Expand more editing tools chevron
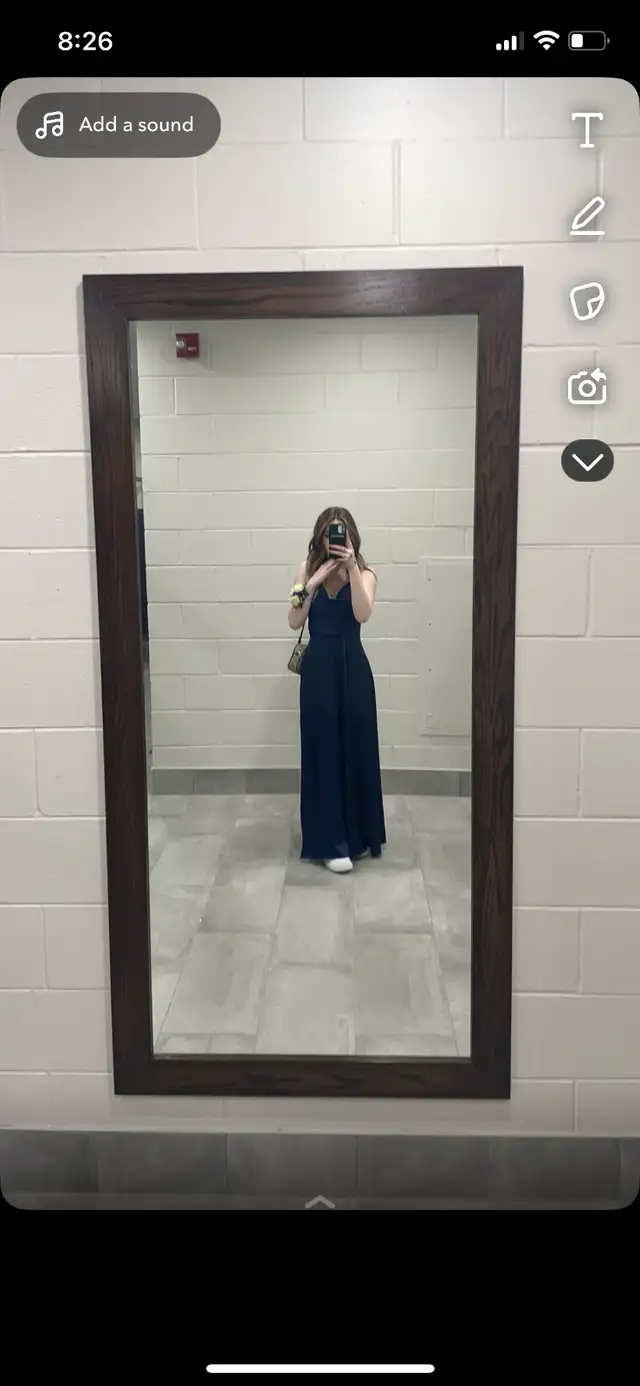 point(587,461)
